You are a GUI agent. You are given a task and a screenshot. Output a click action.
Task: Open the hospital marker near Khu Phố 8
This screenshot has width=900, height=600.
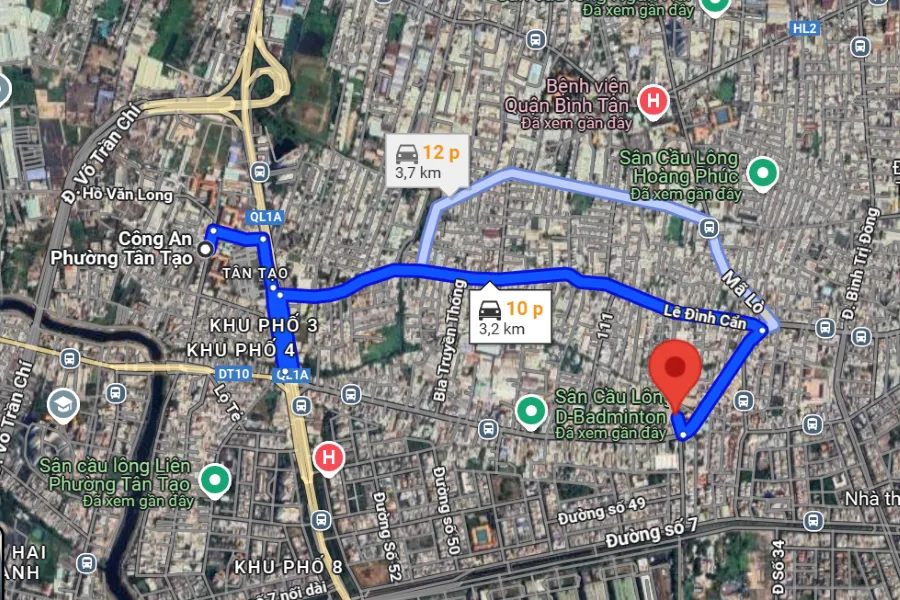326,458
